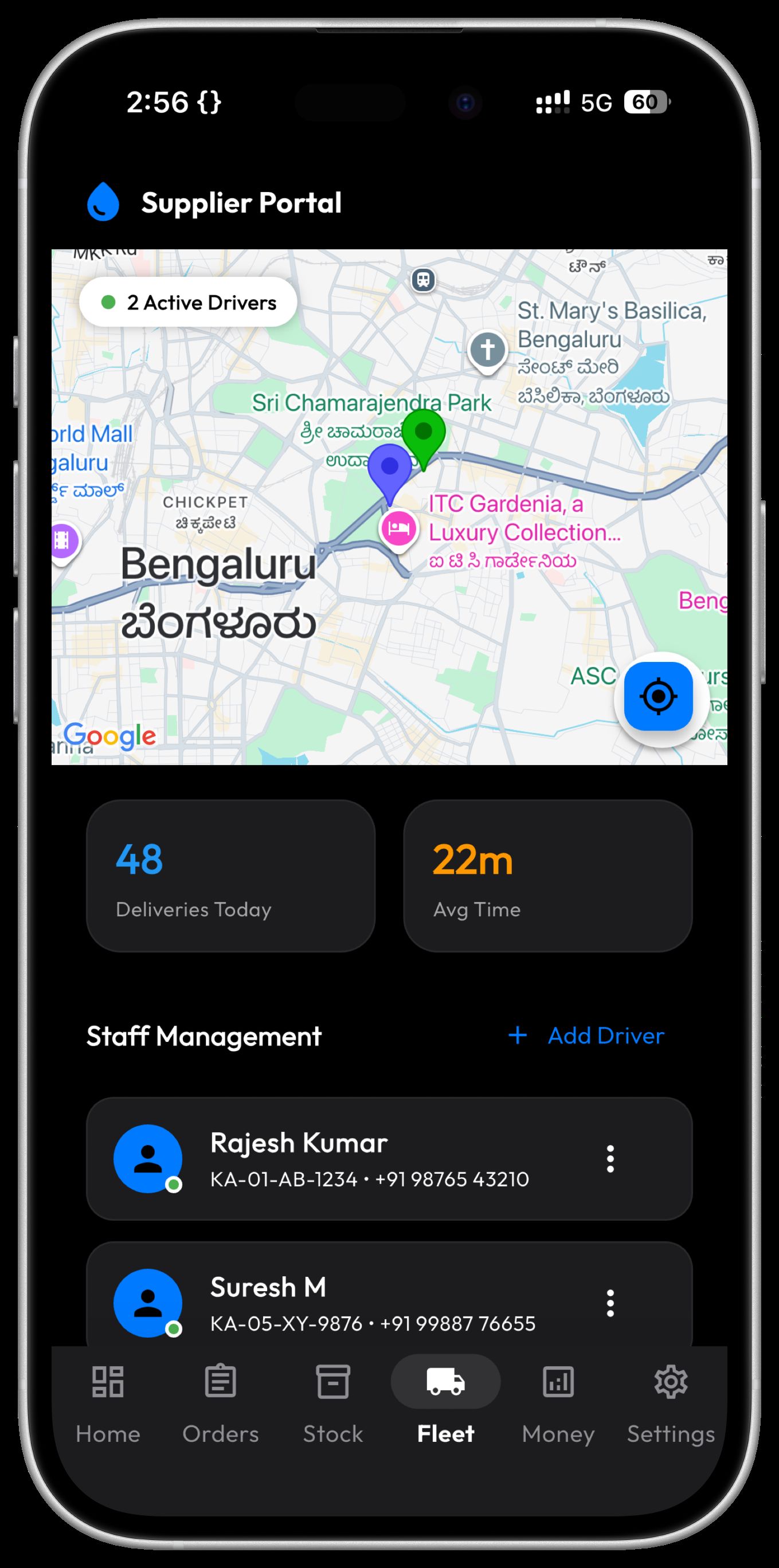Tap the blue driver pin on map

pos(390,468)
